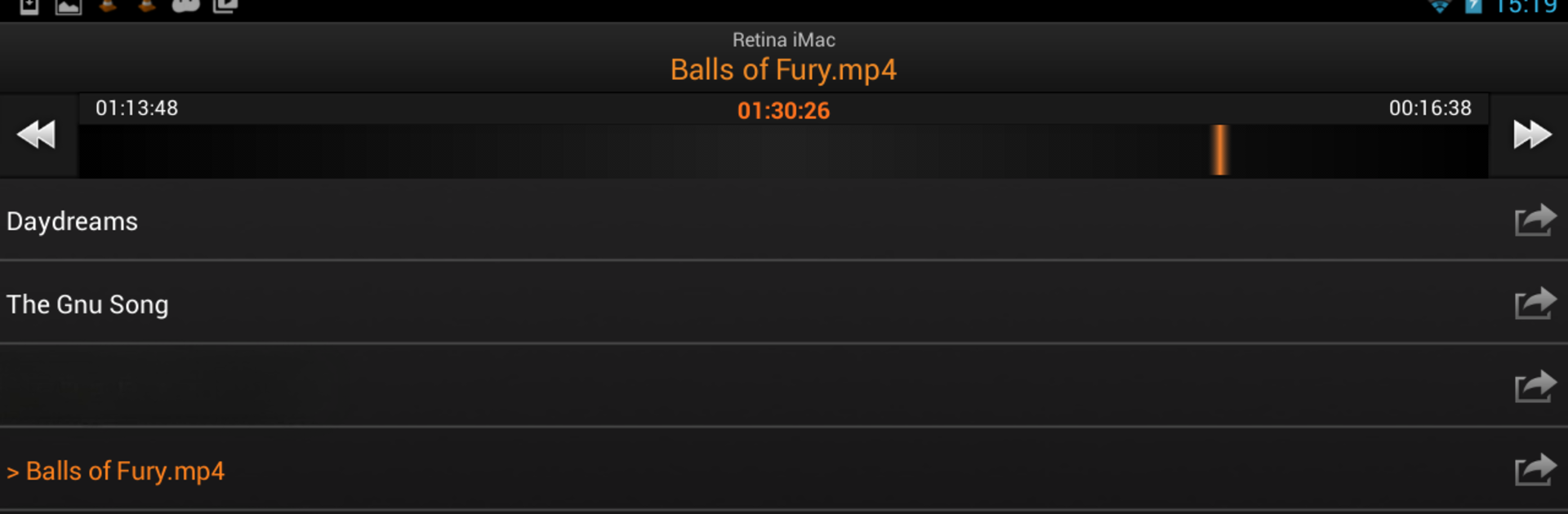Tap the share arrow next to Daydreams
Image resolution: width=1568 pixels, height=514 pixels.
[x=1535, y=220]
